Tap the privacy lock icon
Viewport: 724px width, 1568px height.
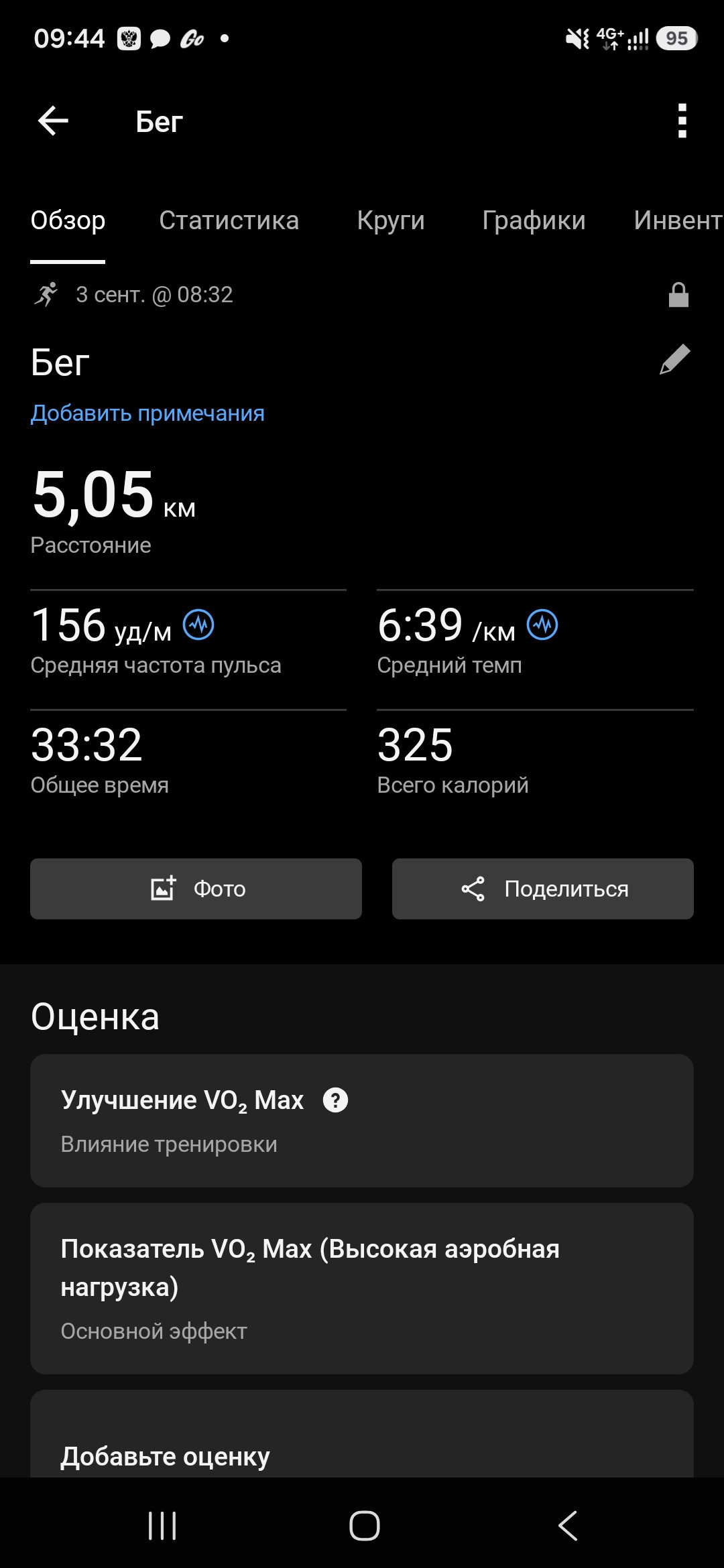[678, 294]
